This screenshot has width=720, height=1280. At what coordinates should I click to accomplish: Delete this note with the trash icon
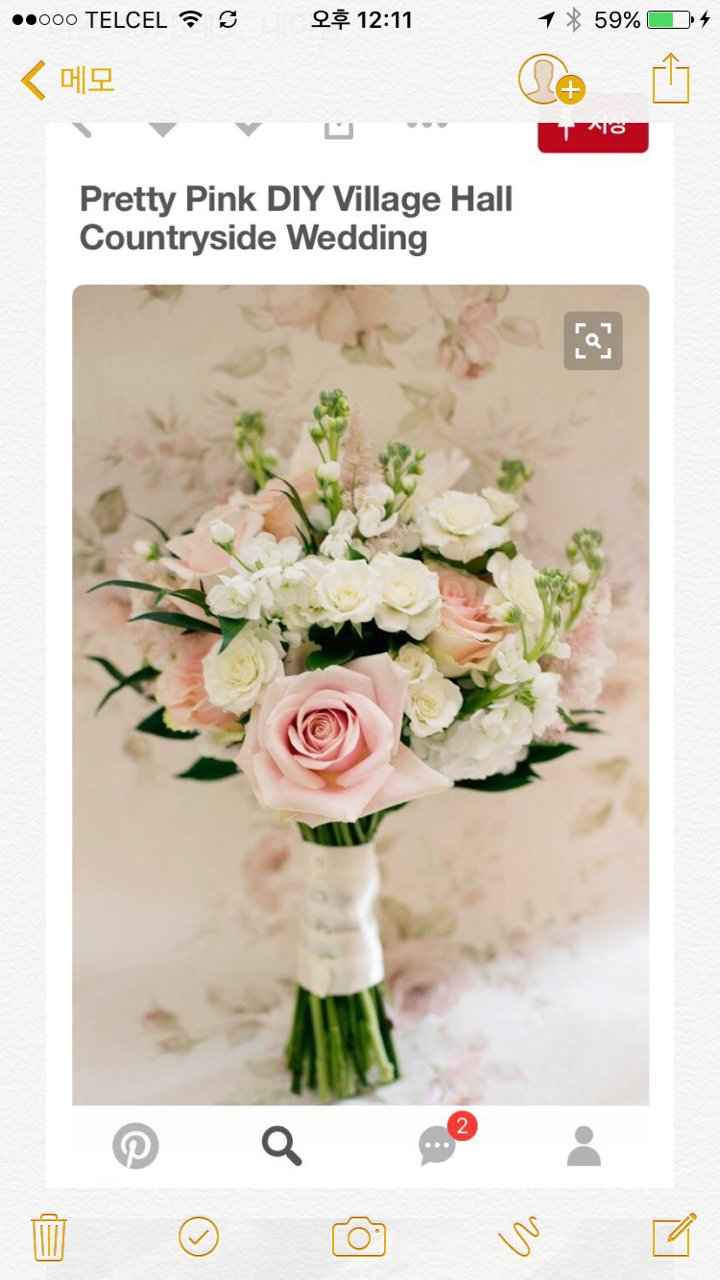(49, 1237)
